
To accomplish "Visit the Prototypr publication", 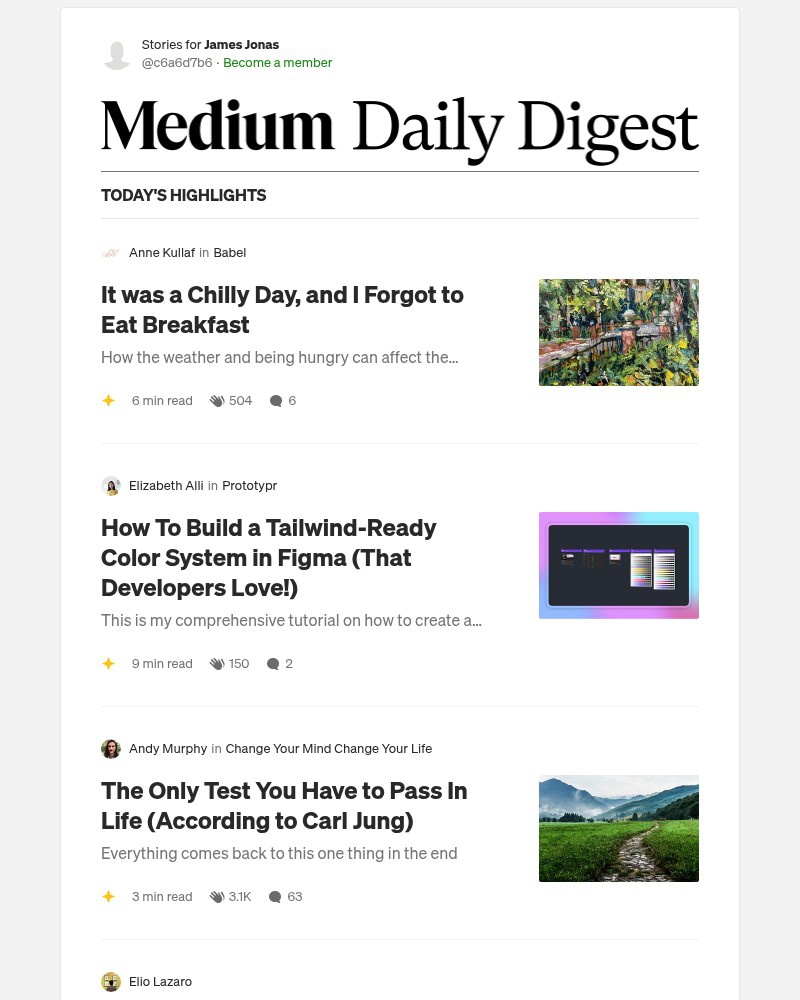I will 249,485.
